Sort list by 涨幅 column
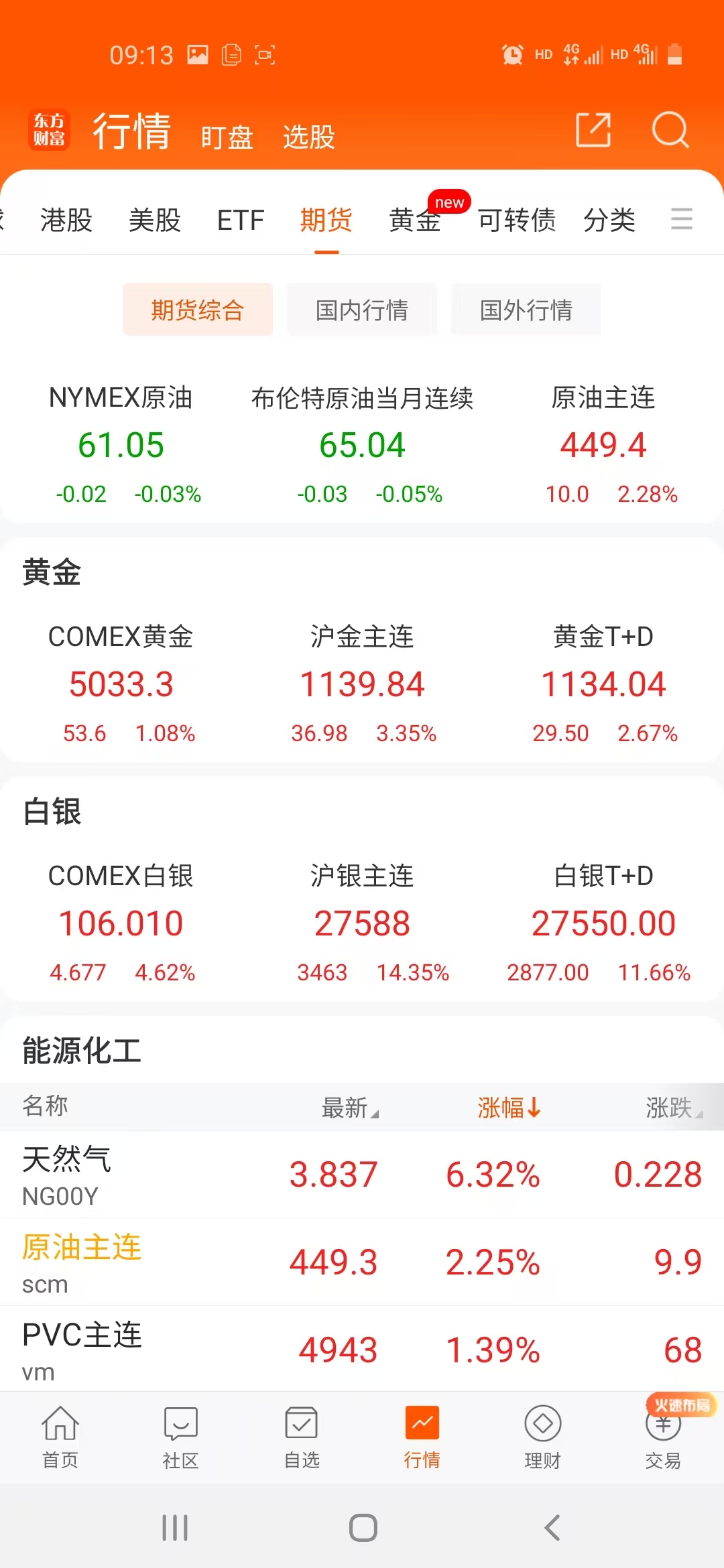This screenshot has width=724, height=1568. pyautogui.click(x=508, y=1108)
